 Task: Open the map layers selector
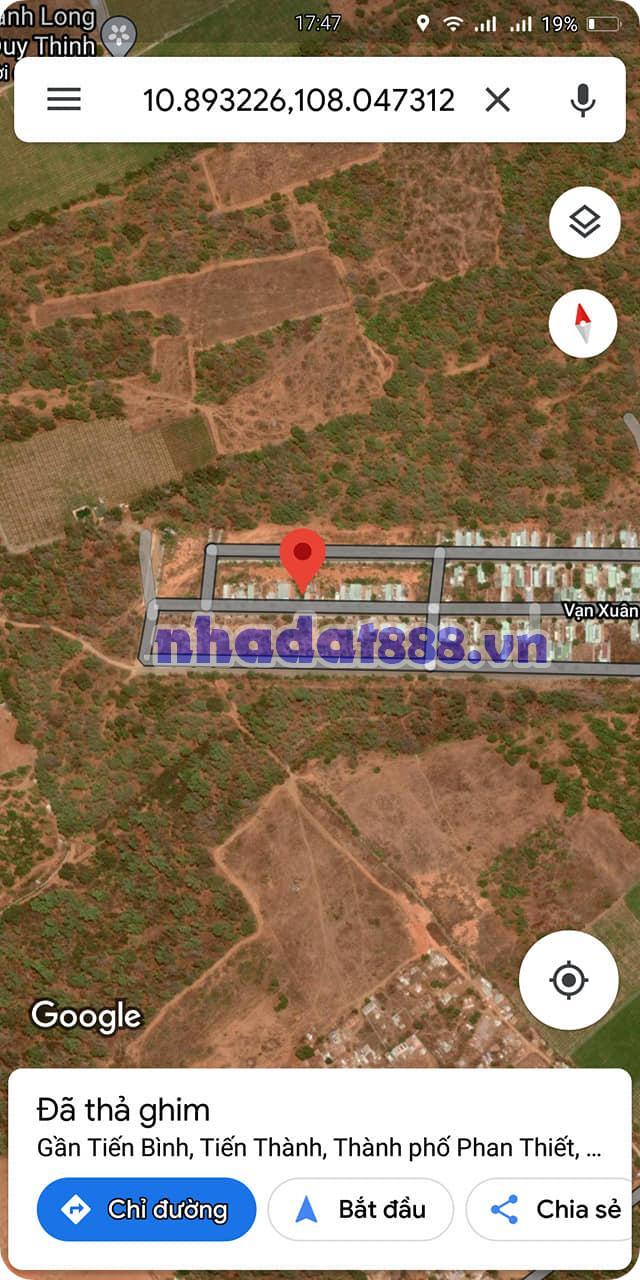point(584,222)
